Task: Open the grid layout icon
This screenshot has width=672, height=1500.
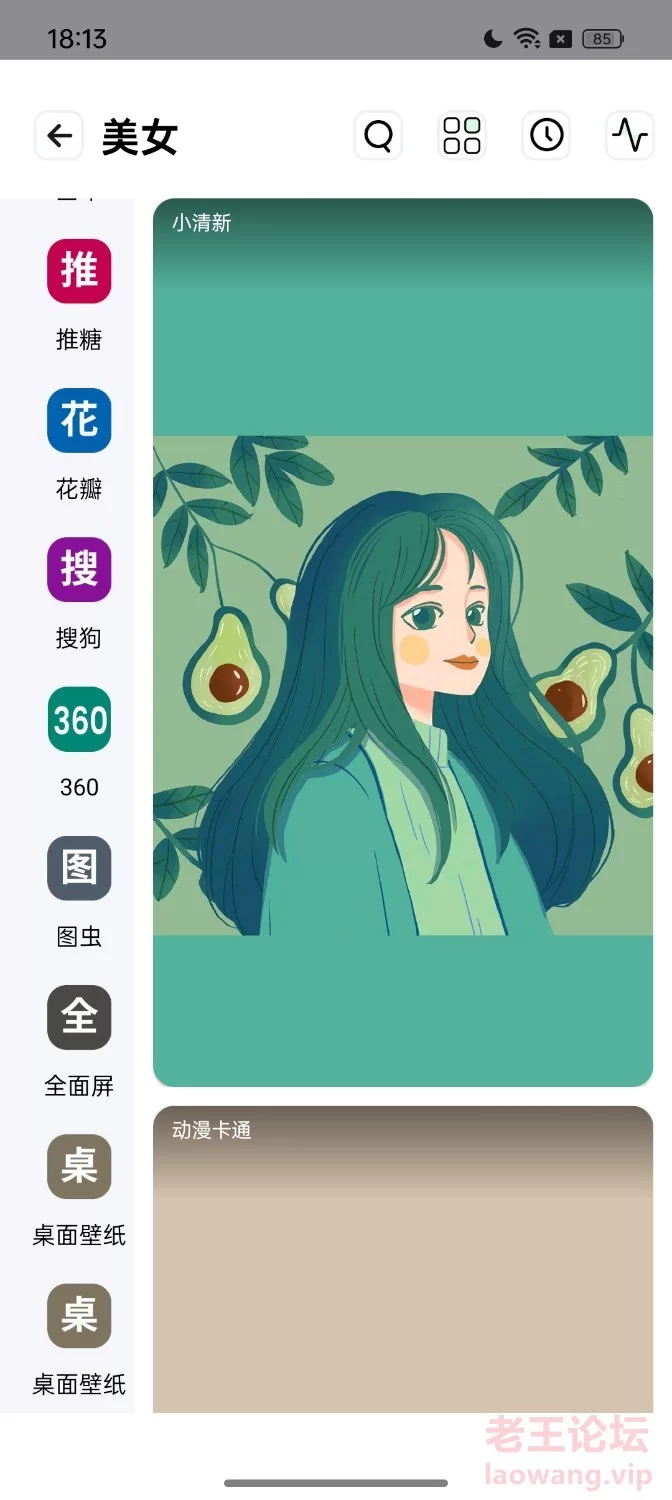Action: (462, 135)
